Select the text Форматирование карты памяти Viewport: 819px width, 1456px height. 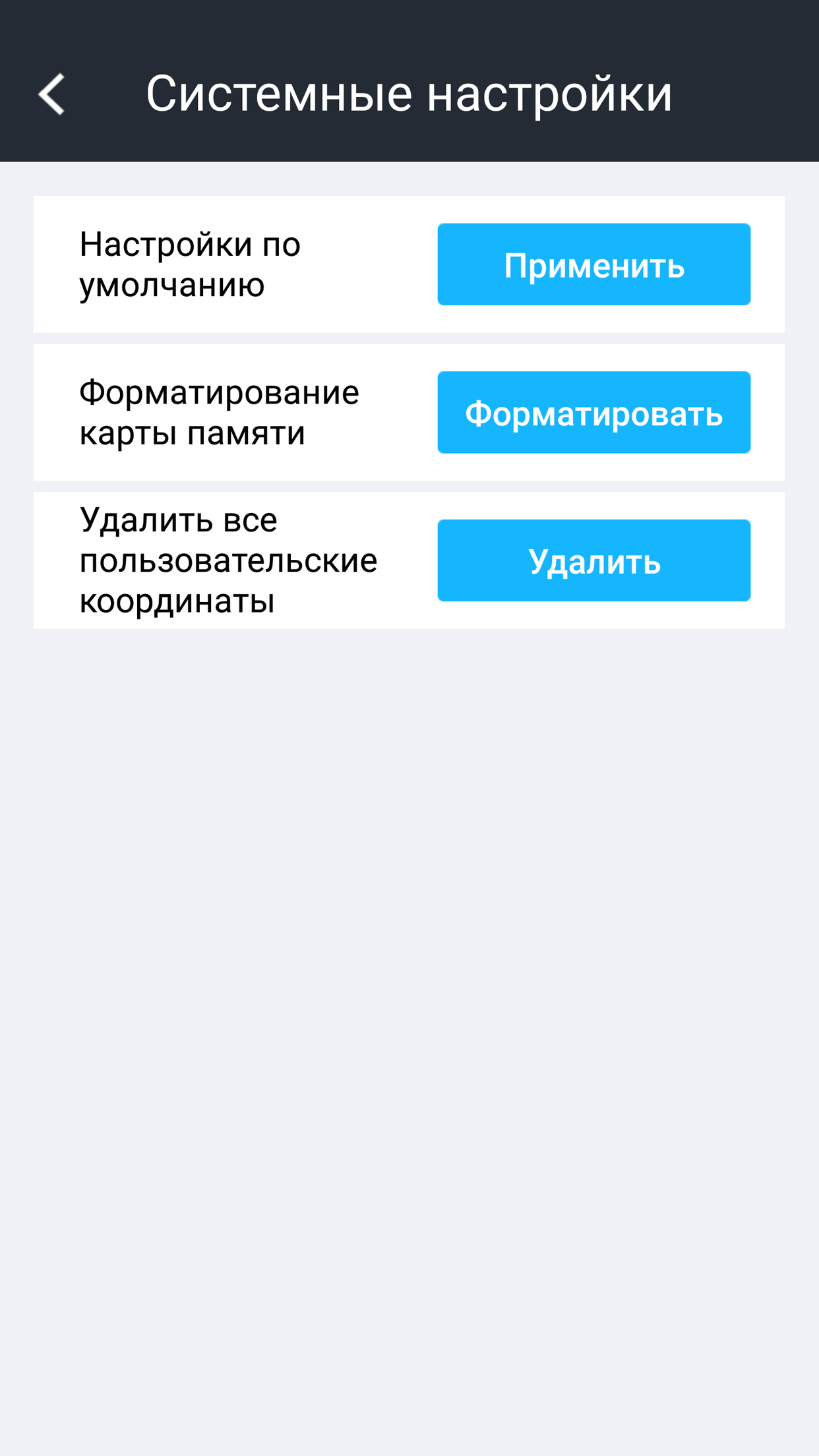tap(218, 412)
